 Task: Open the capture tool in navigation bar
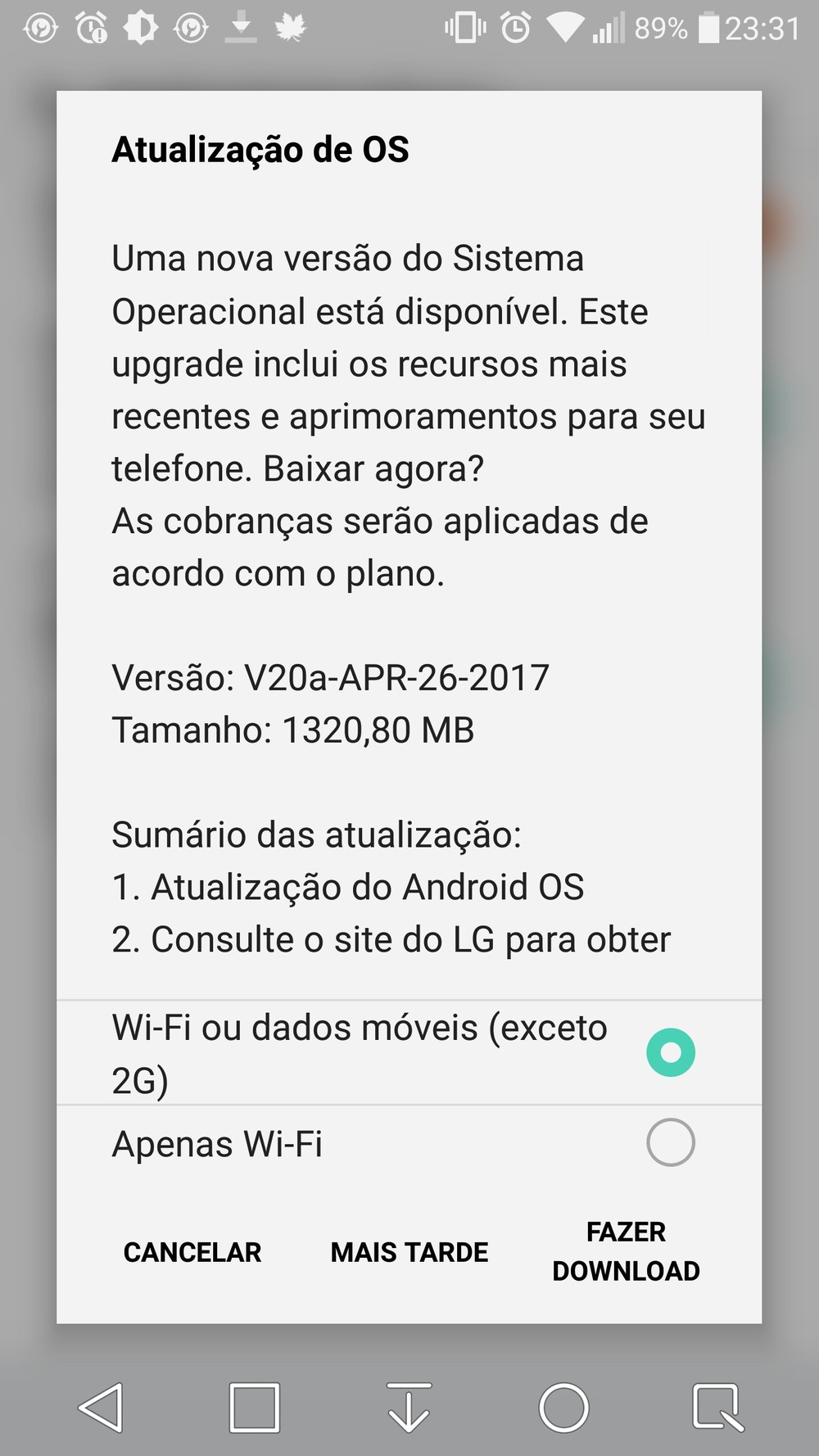coord(717,1409)
